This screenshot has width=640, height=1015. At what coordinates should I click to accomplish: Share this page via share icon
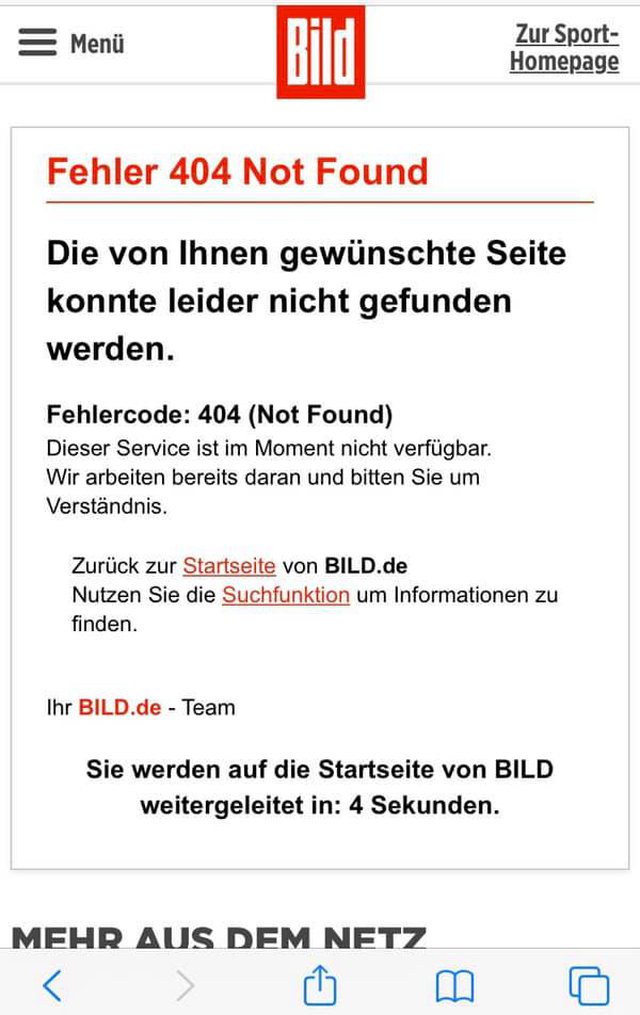[x=320, y=984]
